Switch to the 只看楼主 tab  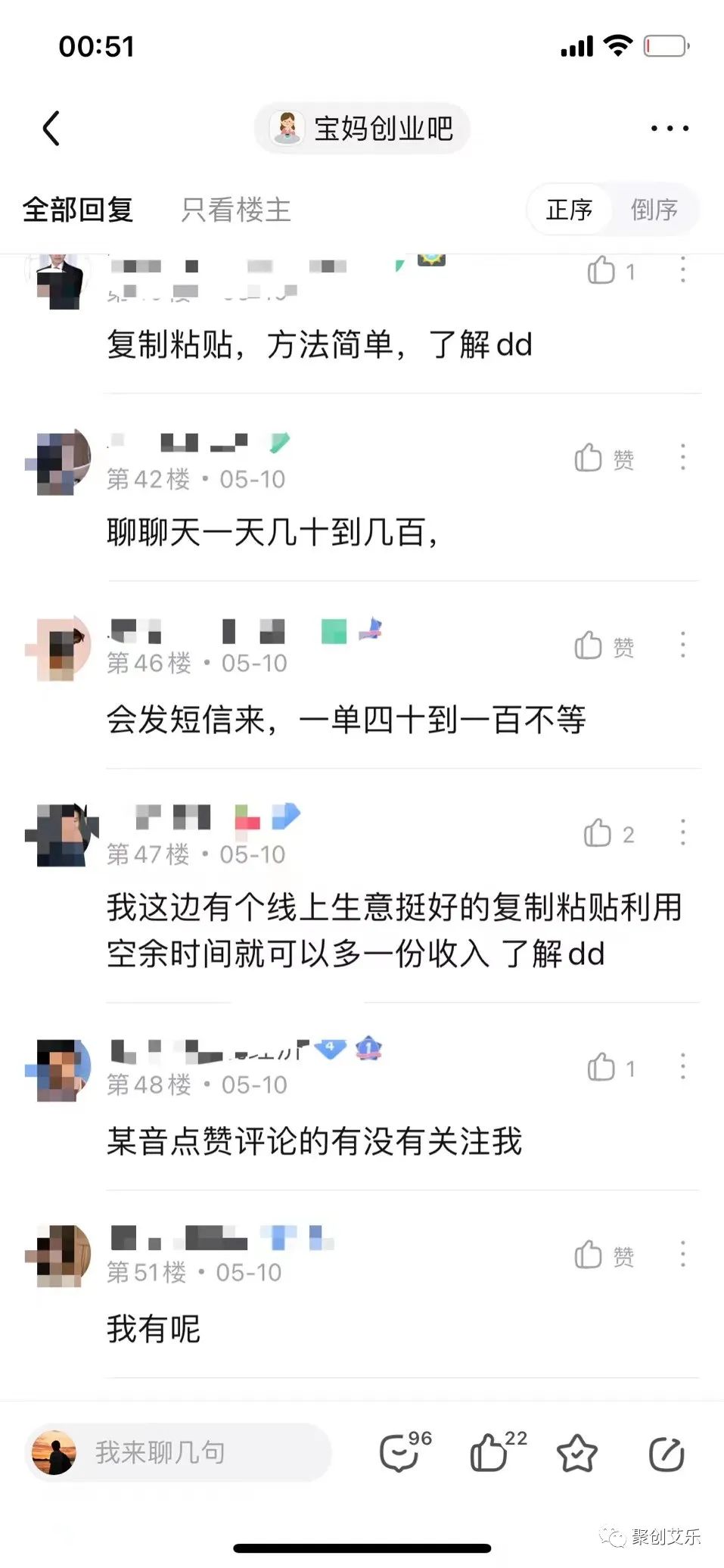(x=236, y=210)
